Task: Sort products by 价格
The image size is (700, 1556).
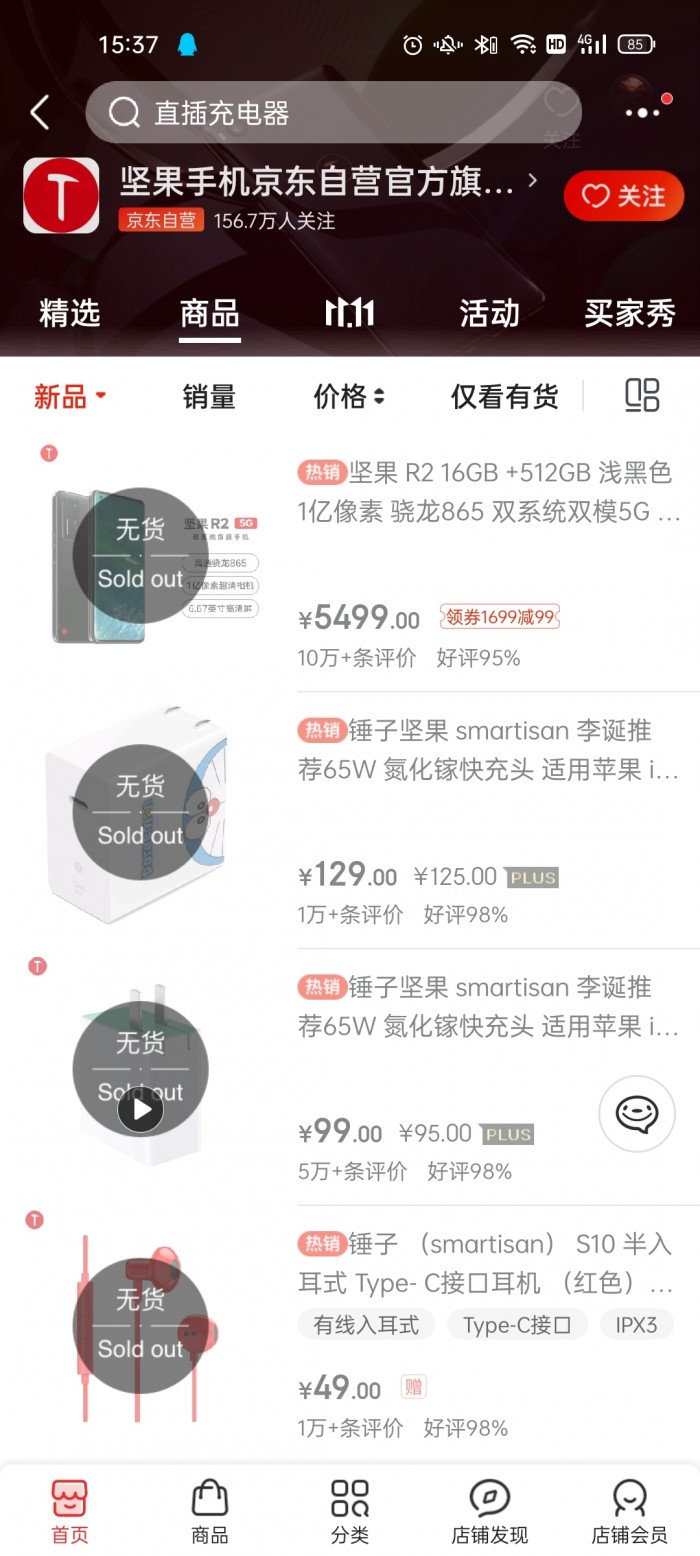Action: [x=348, y=396]
